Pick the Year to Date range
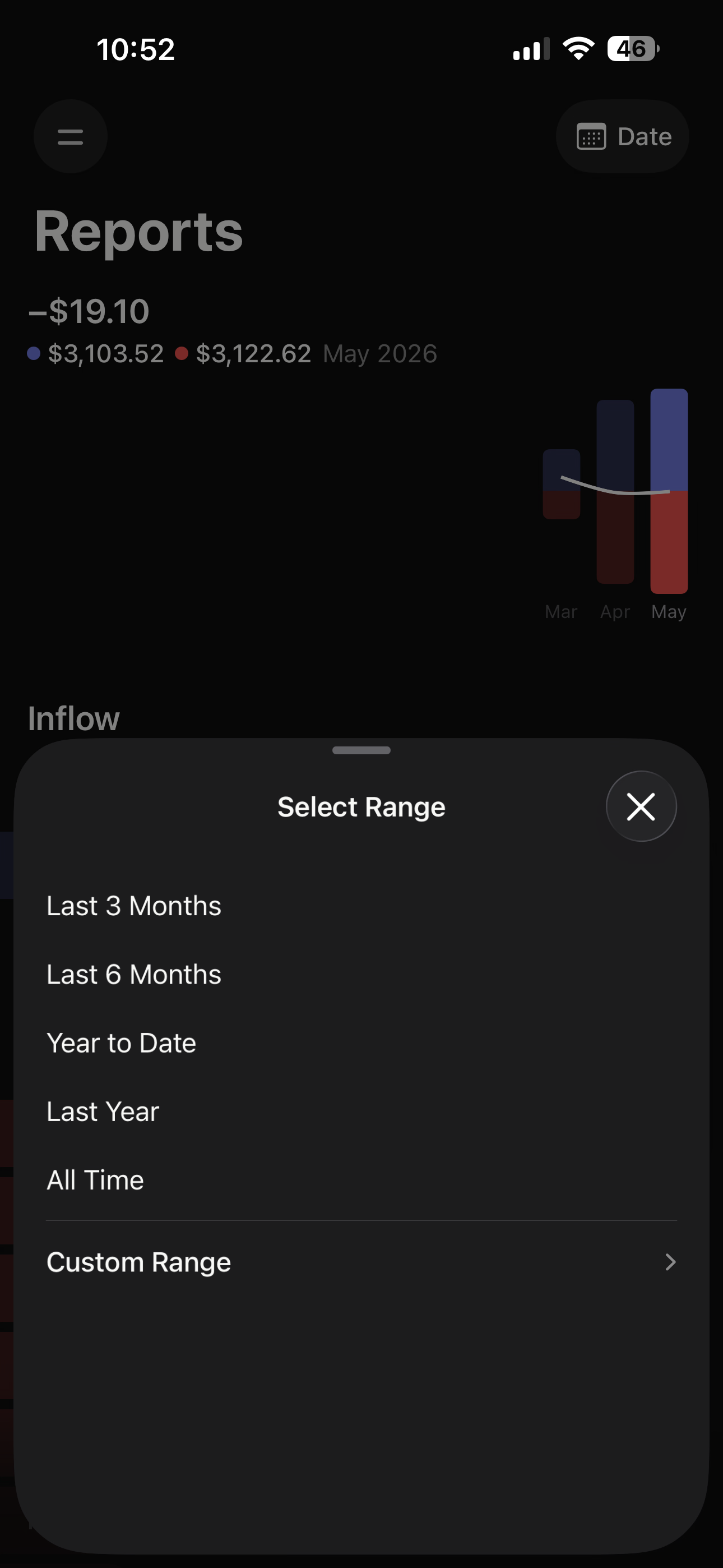723x1568 pixels. tap(361, 1043)
